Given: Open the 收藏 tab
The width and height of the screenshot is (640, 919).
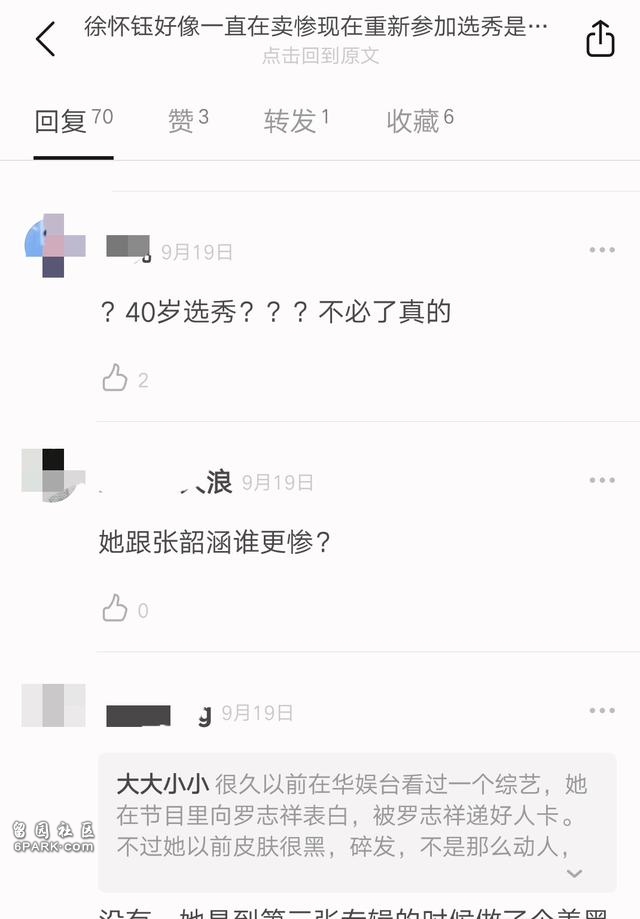Looking at the screenshot, I should (420, 120).
